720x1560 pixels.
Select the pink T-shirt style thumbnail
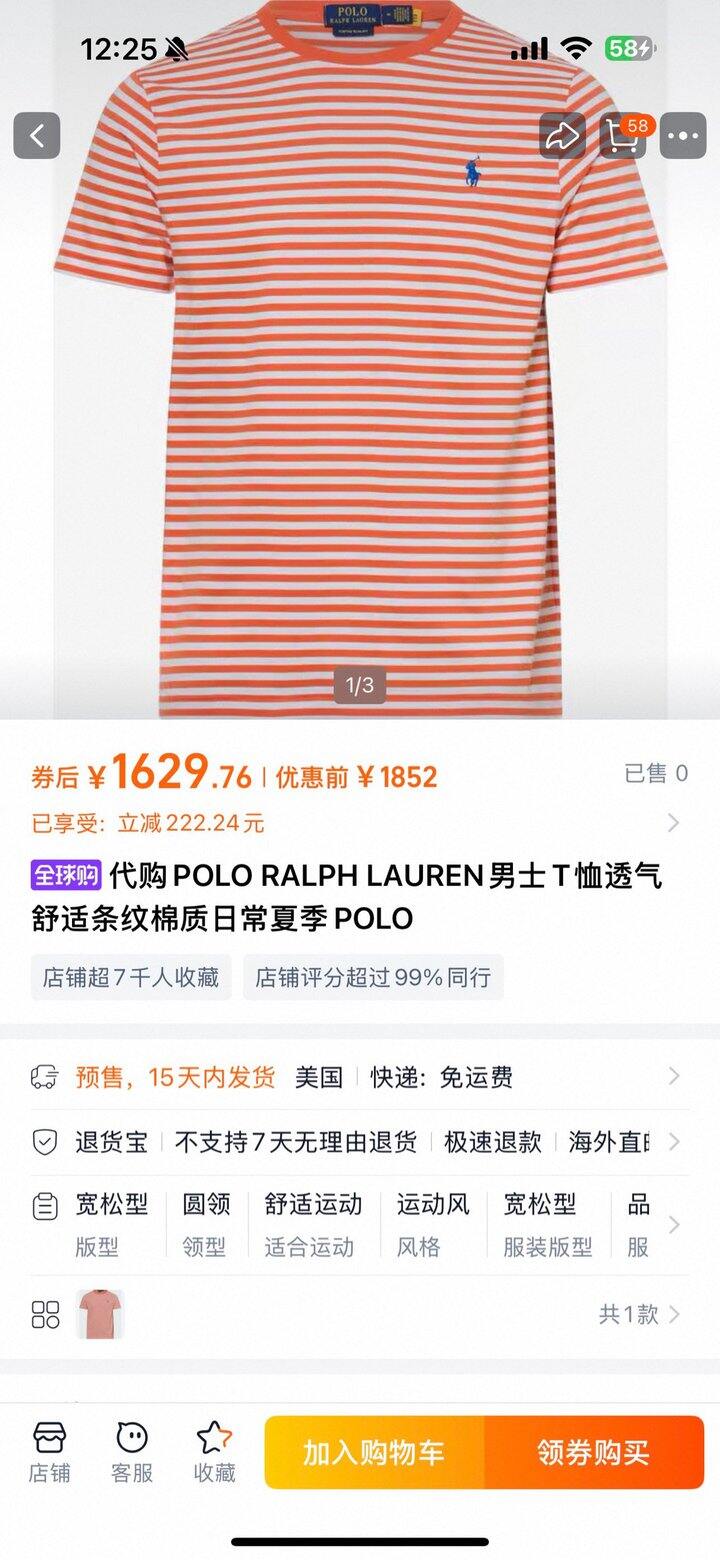[100, 1314]
